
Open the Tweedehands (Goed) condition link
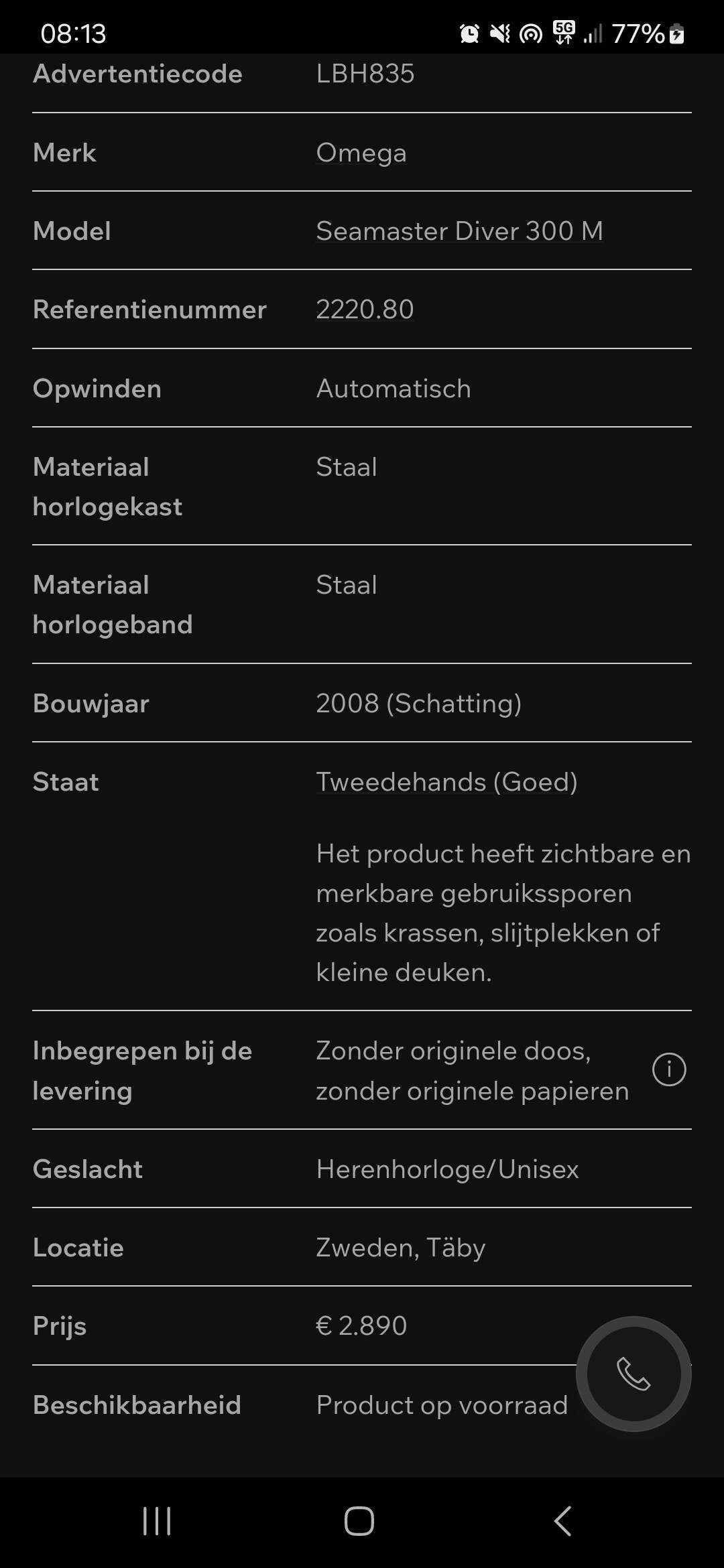[446, 782]
